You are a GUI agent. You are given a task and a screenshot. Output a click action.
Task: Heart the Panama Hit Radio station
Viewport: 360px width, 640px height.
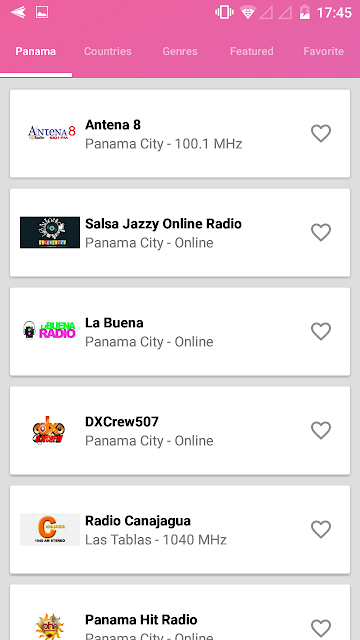[x=321, y=629]
